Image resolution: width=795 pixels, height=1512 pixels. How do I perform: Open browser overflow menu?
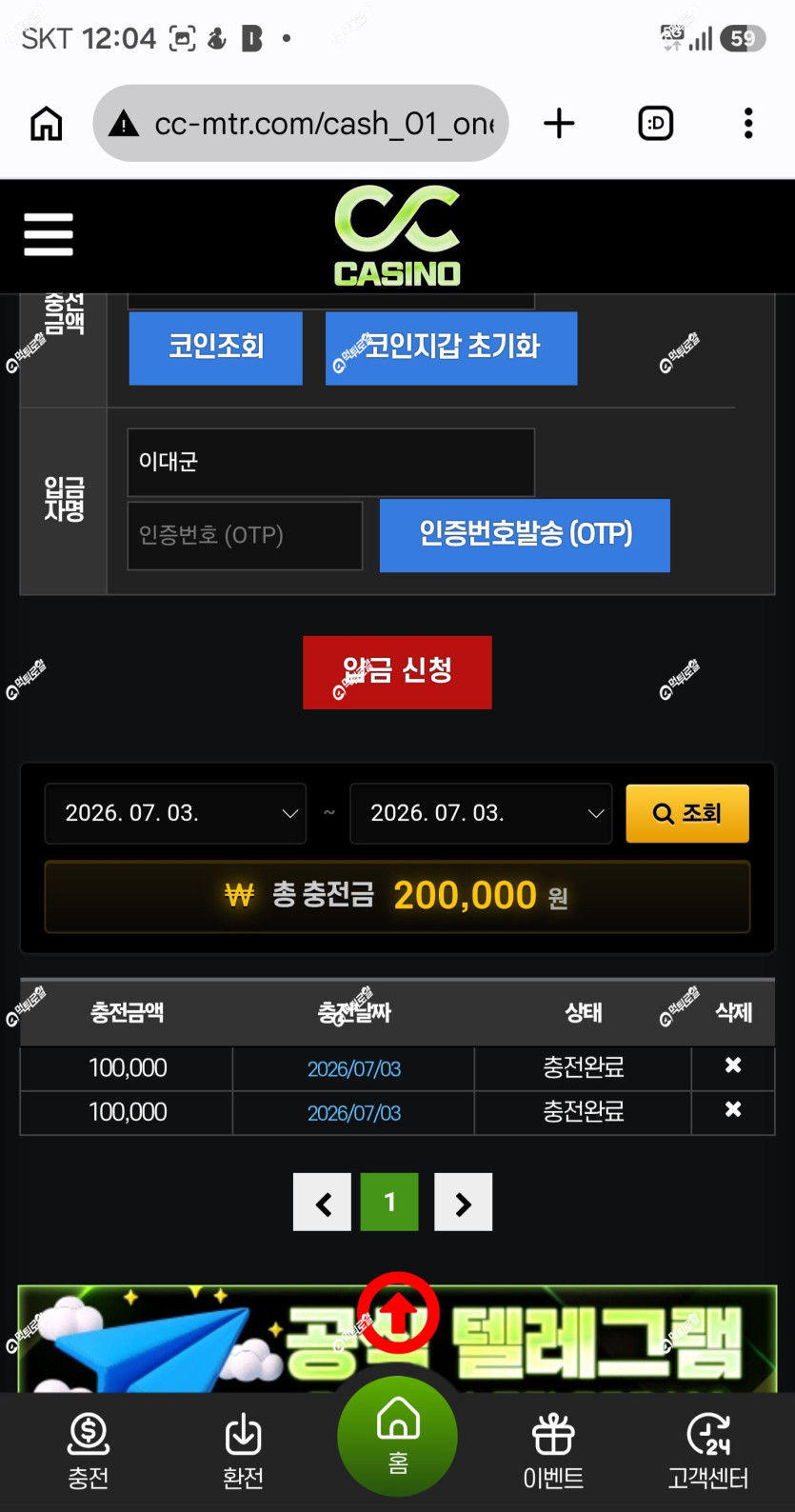tap(748, 123)
